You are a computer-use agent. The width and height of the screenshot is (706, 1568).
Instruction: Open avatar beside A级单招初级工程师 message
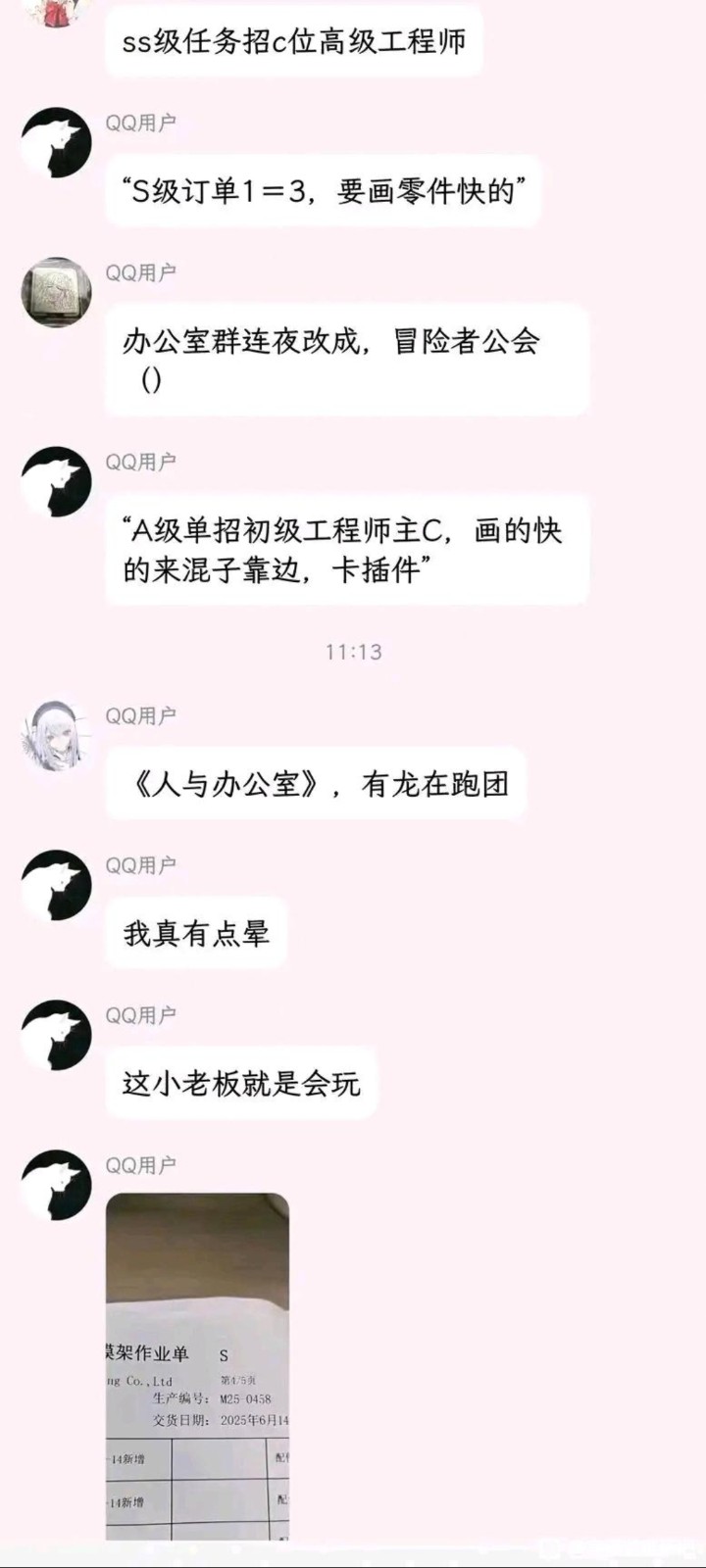pos(57,481)
